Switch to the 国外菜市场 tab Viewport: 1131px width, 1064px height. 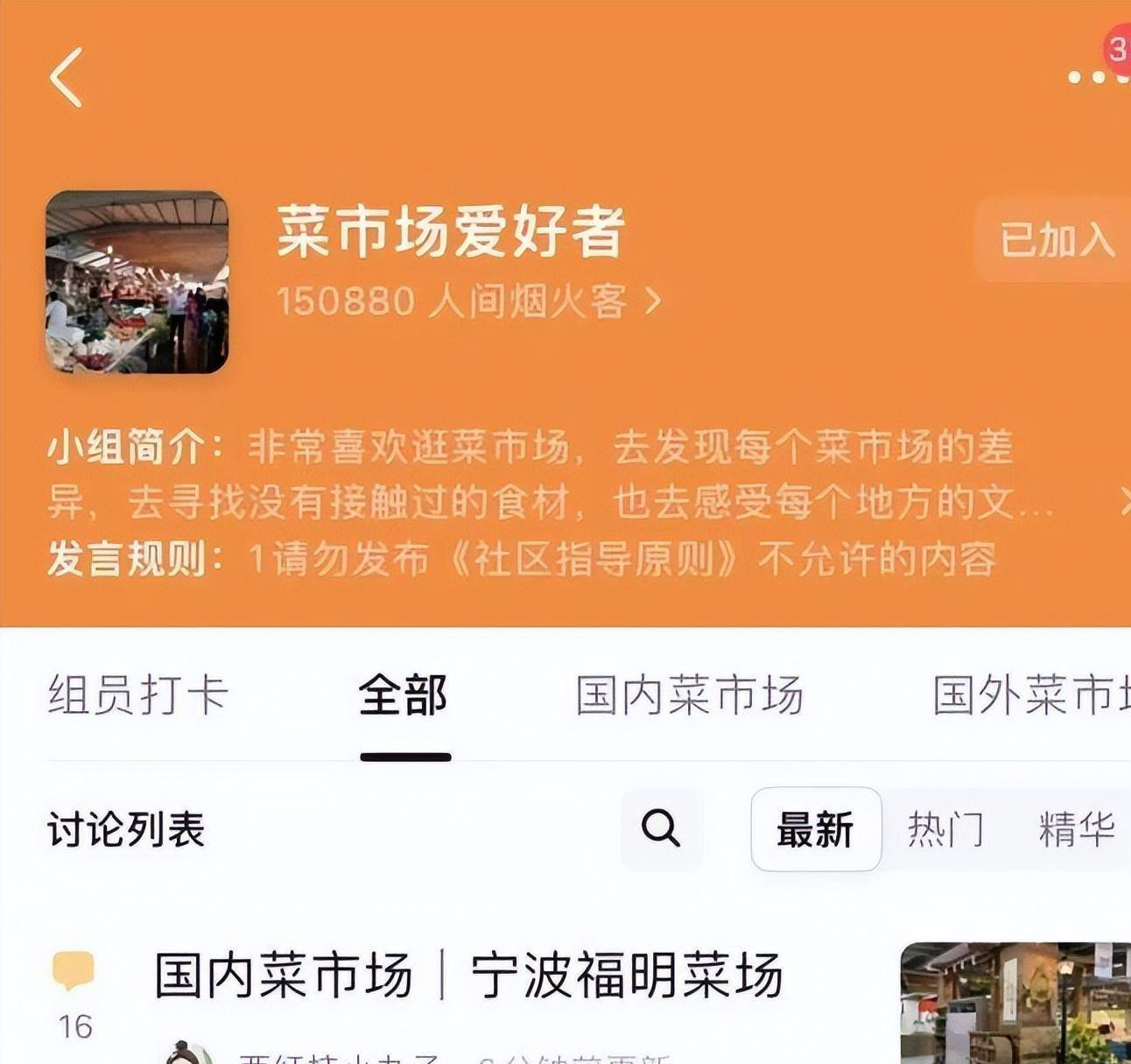[1030, 695]
